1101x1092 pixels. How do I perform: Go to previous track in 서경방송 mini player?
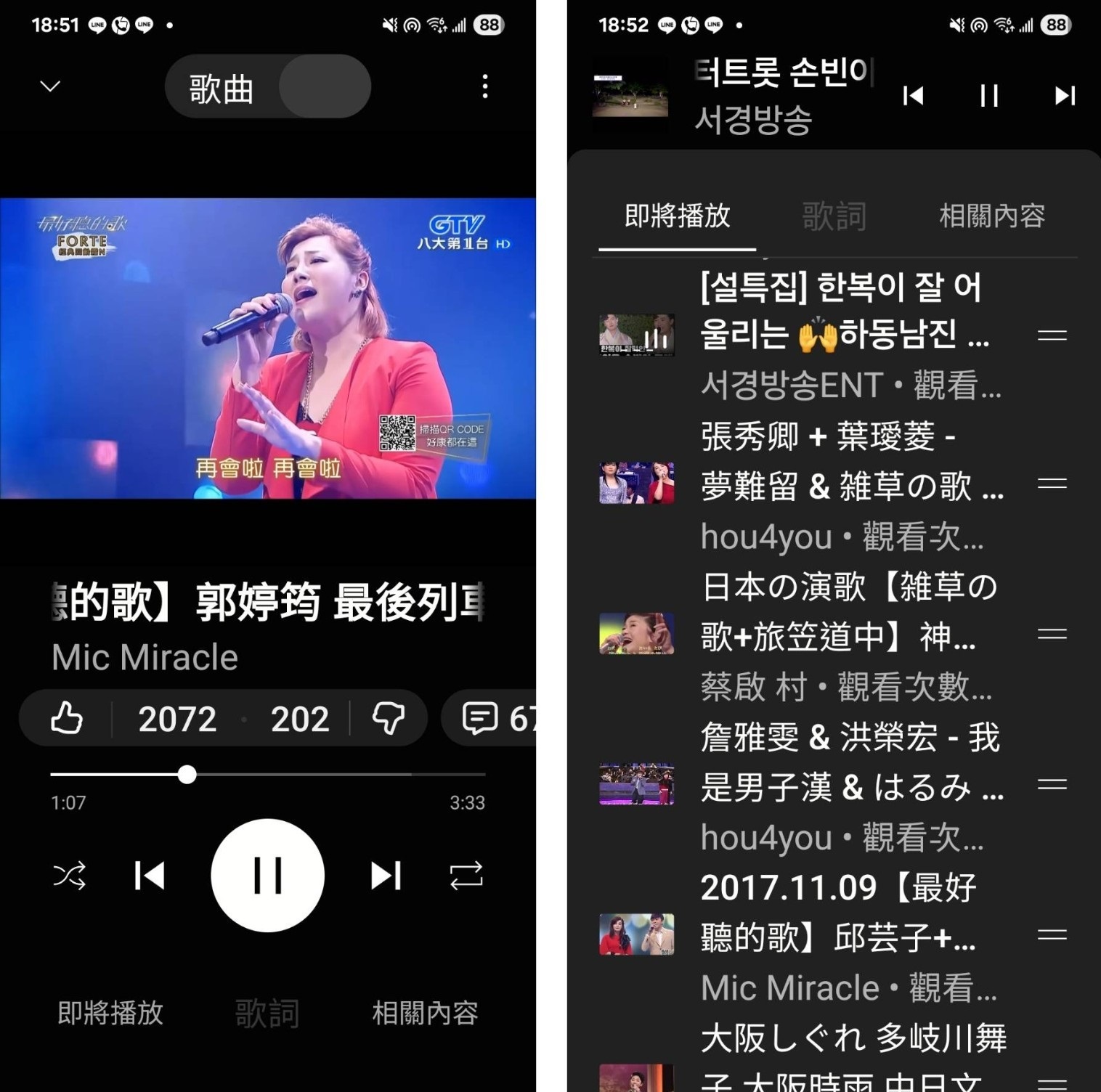[x=913, y=95]
